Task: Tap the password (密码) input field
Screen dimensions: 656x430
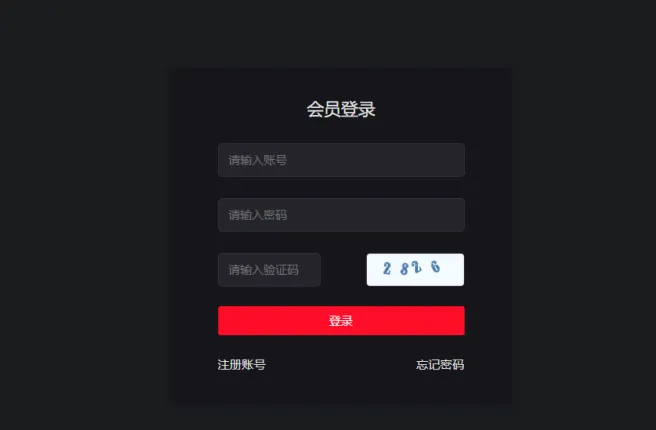Action: (340, 215)
